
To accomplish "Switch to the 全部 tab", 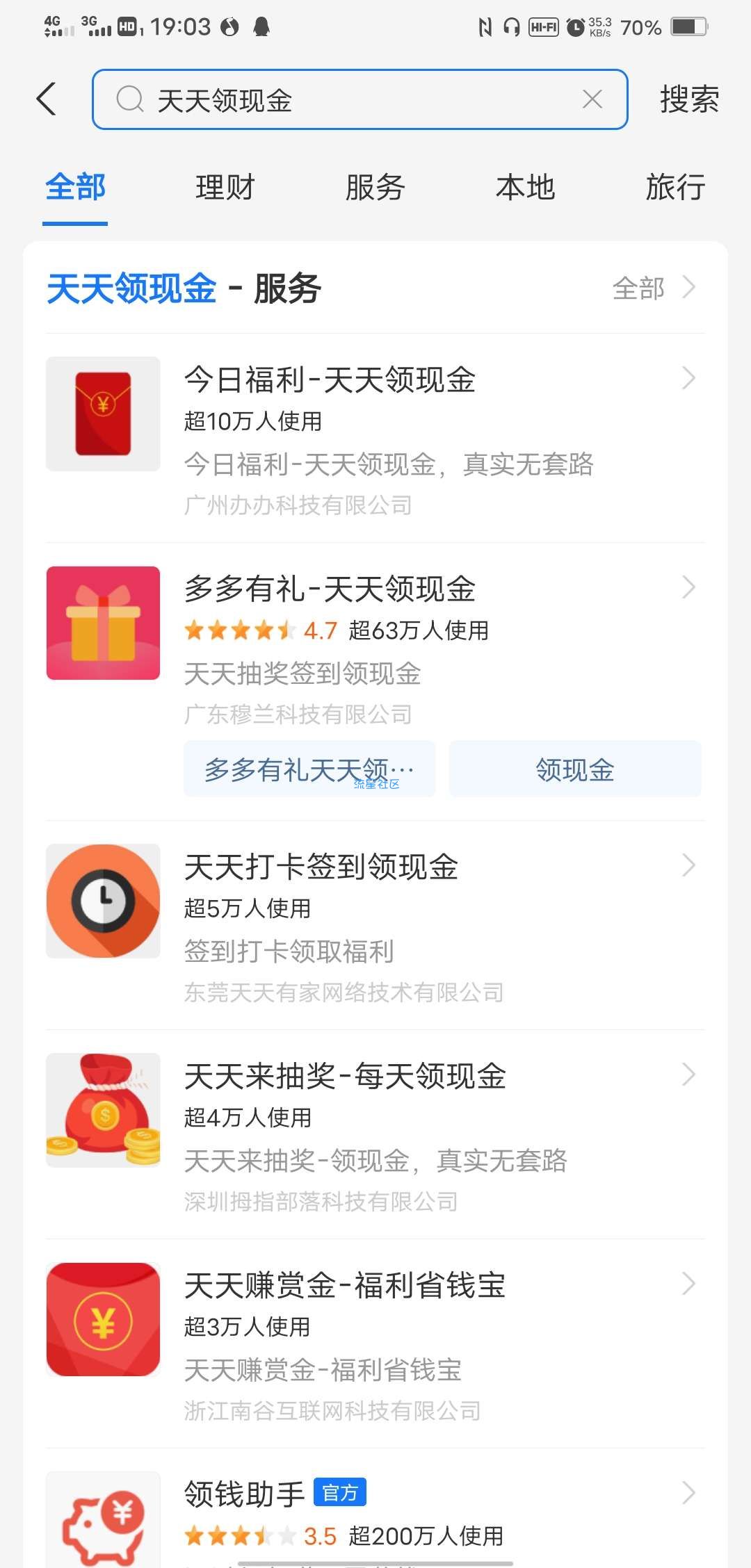I will click(x=75, y=188).
